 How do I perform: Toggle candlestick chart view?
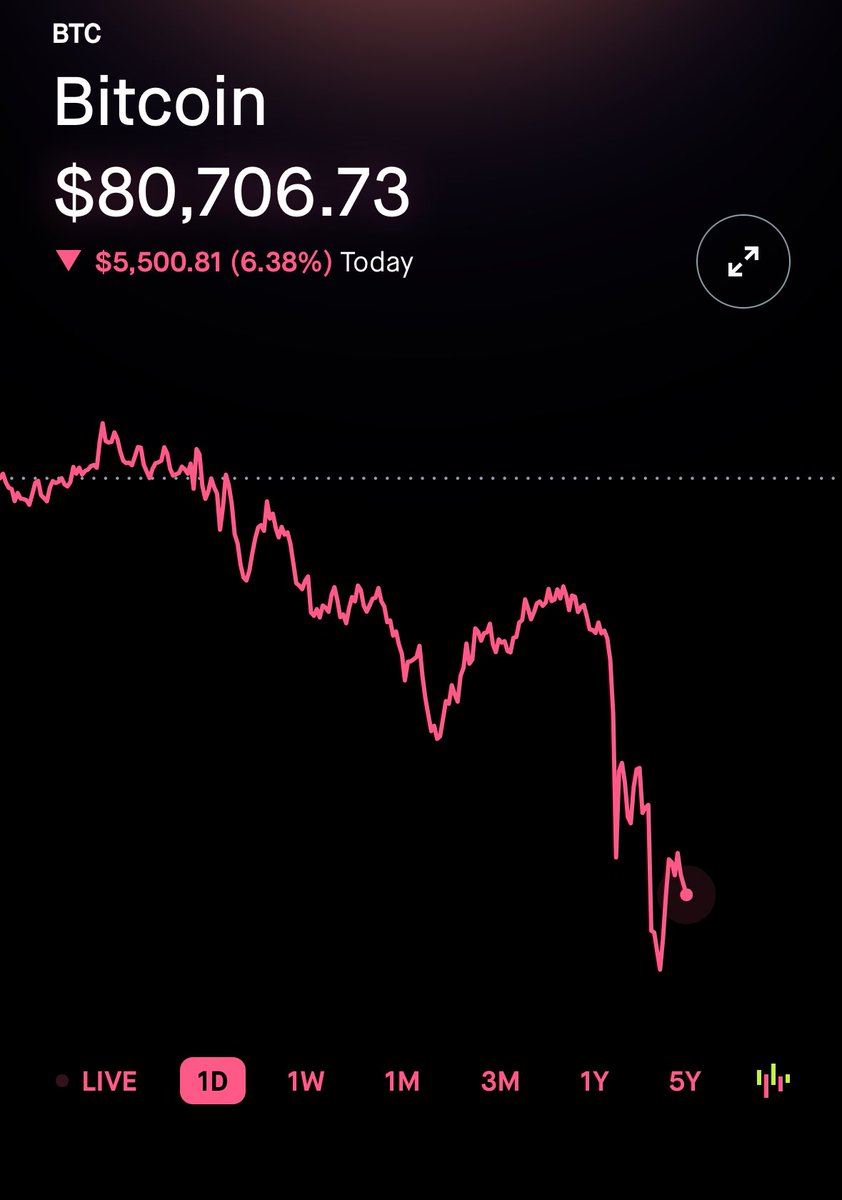coord(773,1080)
